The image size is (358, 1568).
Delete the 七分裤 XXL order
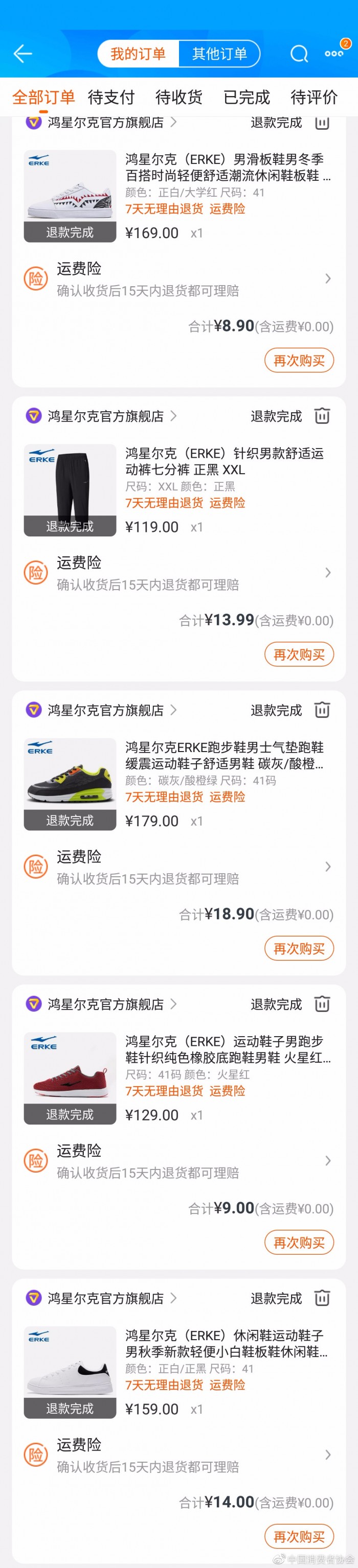(322, 416)
